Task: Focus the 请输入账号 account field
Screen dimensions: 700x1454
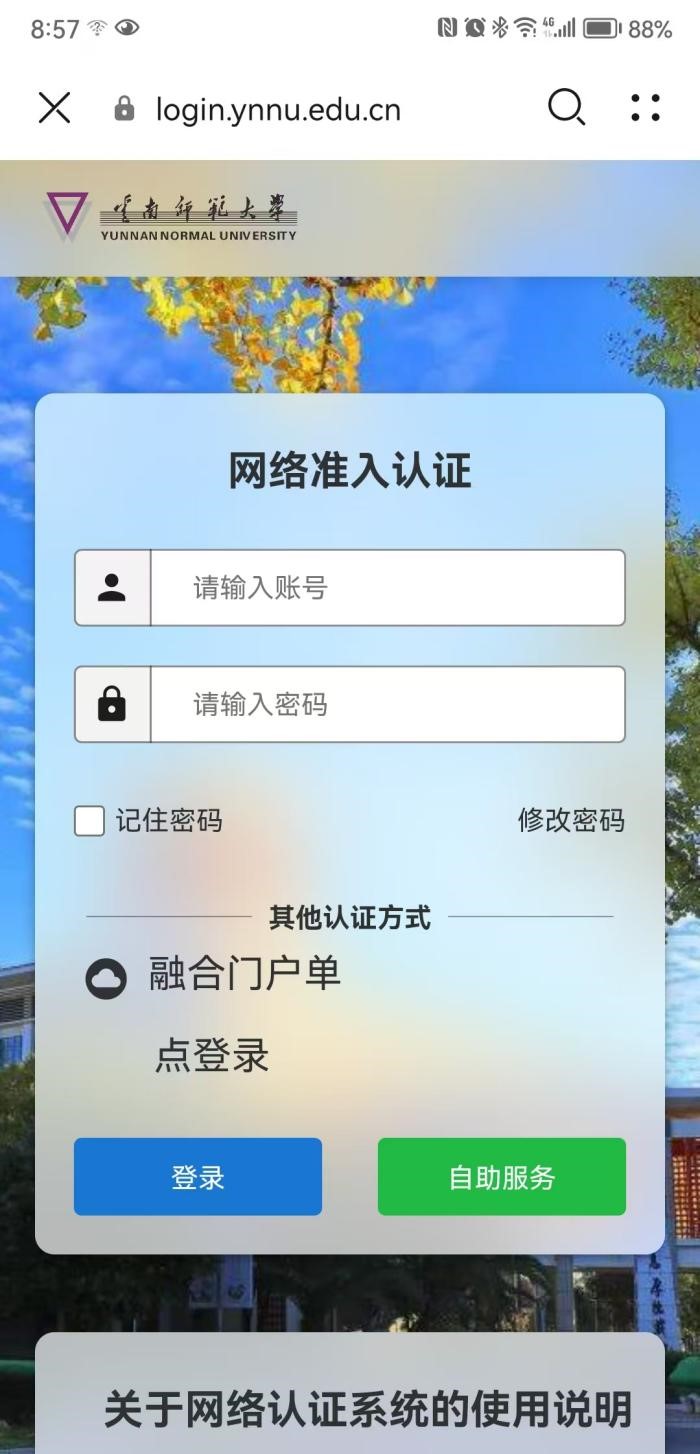Action: tap(387, 588)
